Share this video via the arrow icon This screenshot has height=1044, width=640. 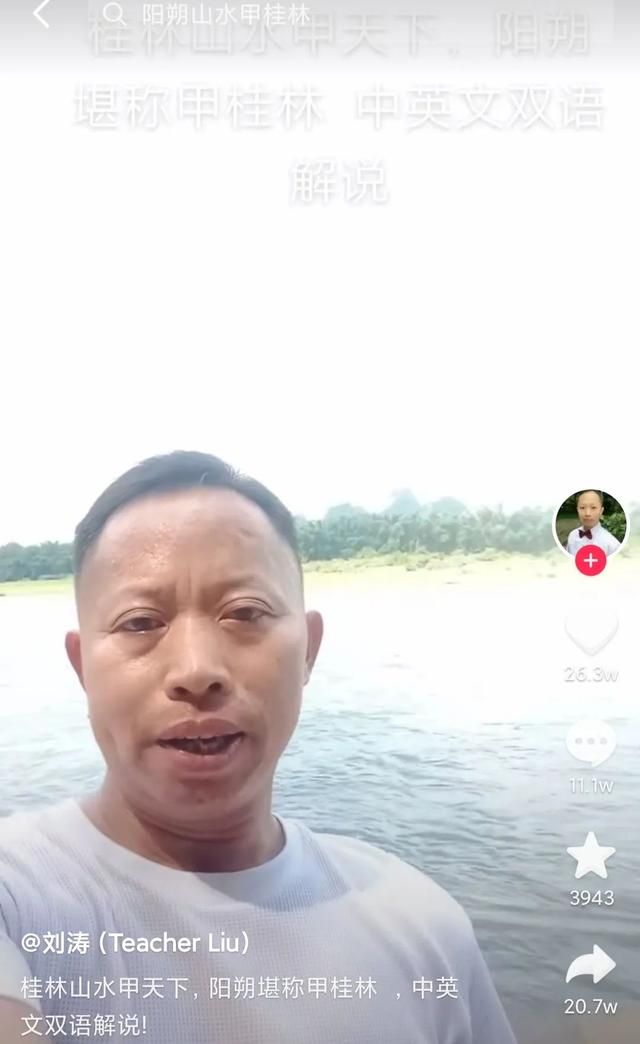[590, 967]
